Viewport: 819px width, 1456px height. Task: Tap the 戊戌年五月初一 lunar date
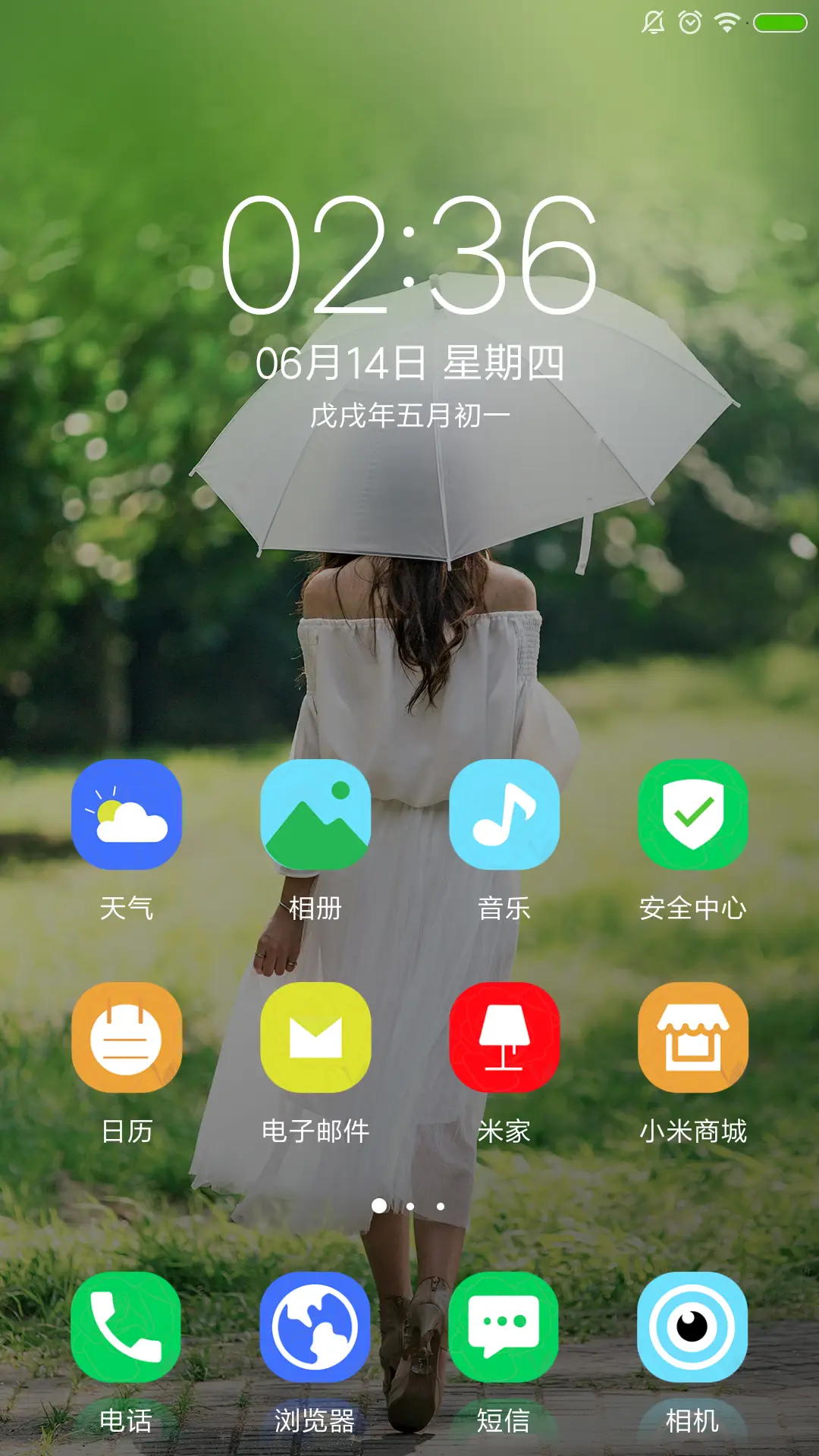409,413
